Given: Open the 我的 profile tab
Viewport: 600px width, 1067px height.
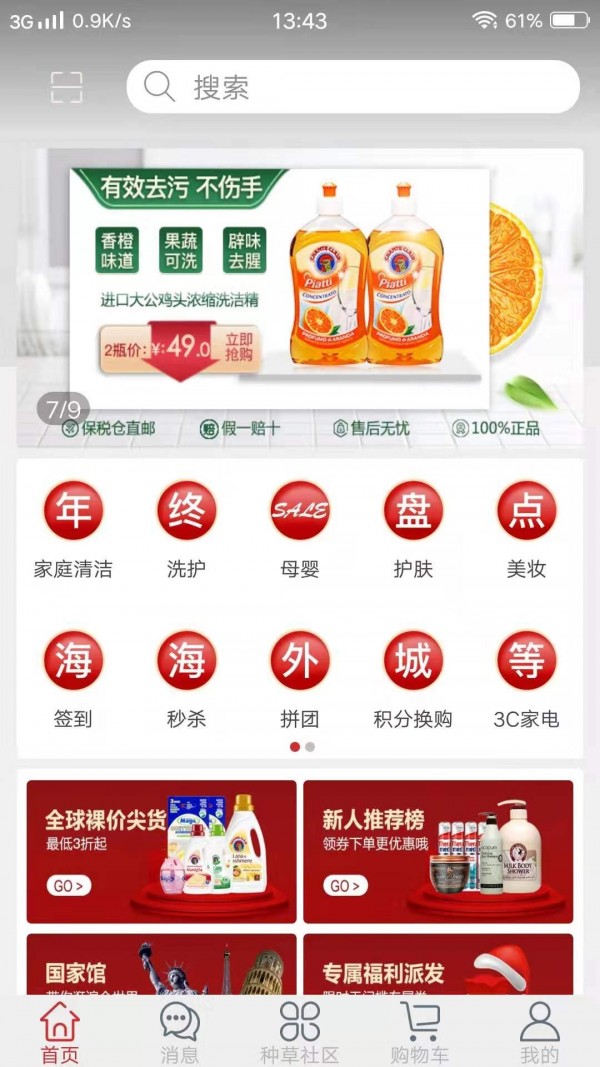Looking at the screenshot, I should point(539,1032).
